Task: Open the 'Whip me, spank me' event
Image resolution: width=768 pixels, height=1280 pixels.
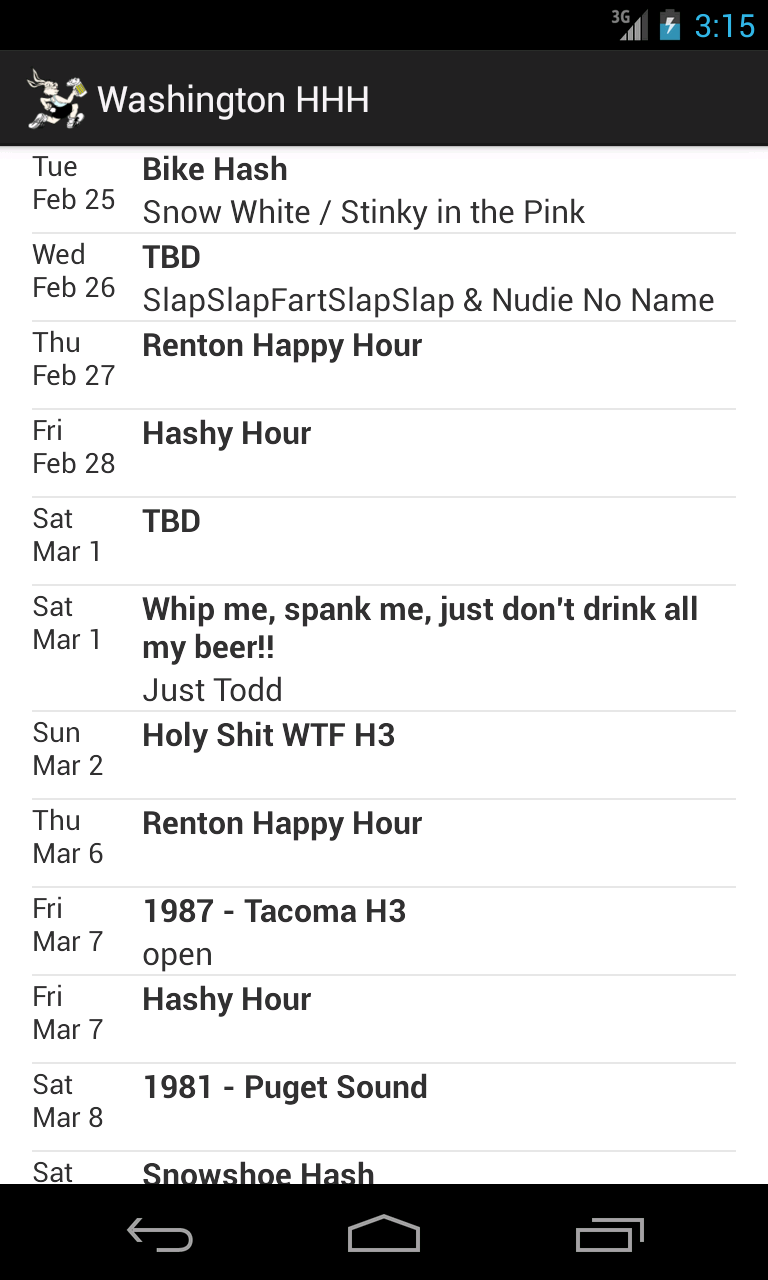Action: coord(384,648)
